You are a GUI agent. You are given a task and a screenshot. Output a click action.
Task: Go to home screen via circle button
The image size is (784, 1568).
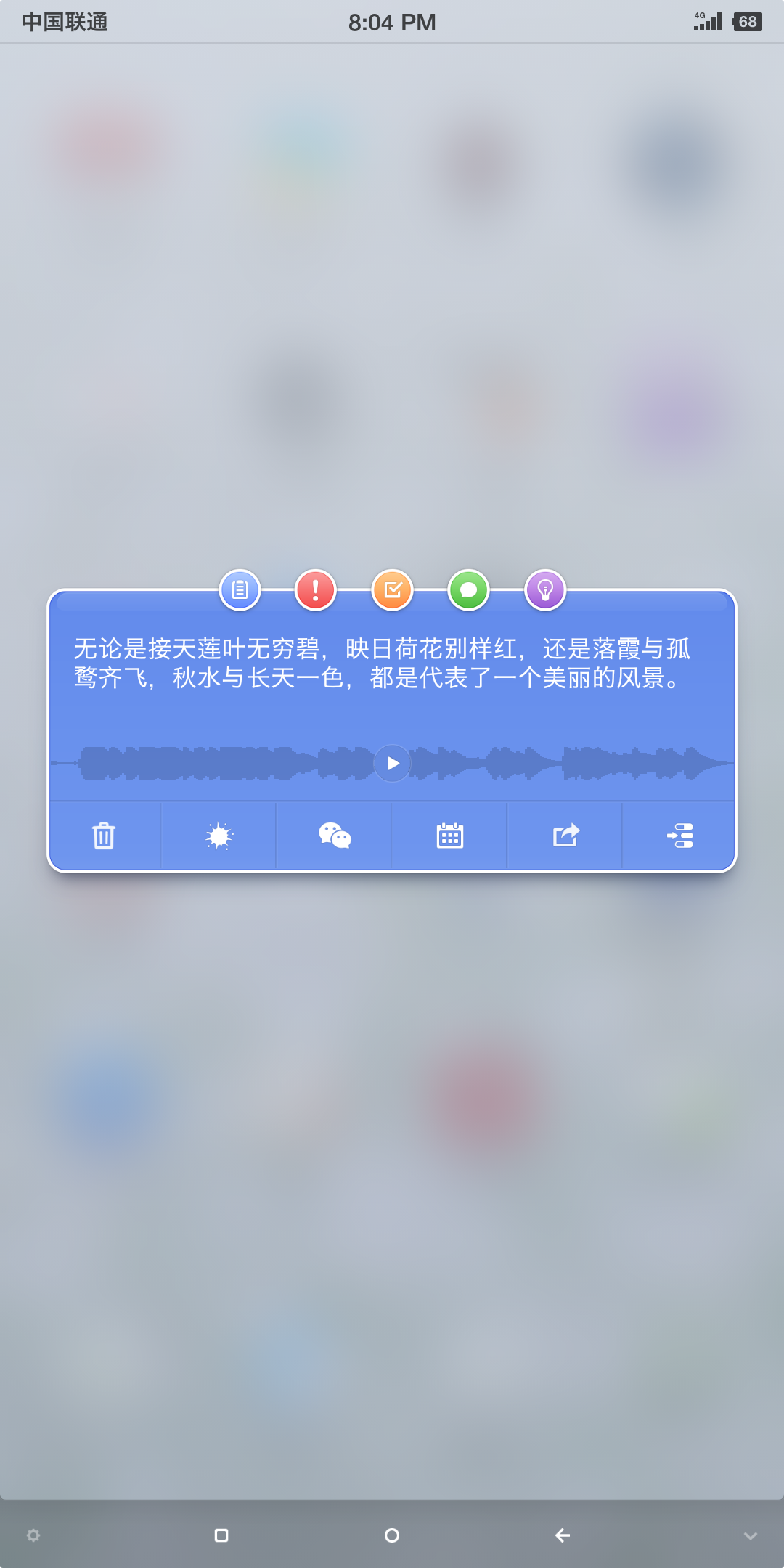392,1535
